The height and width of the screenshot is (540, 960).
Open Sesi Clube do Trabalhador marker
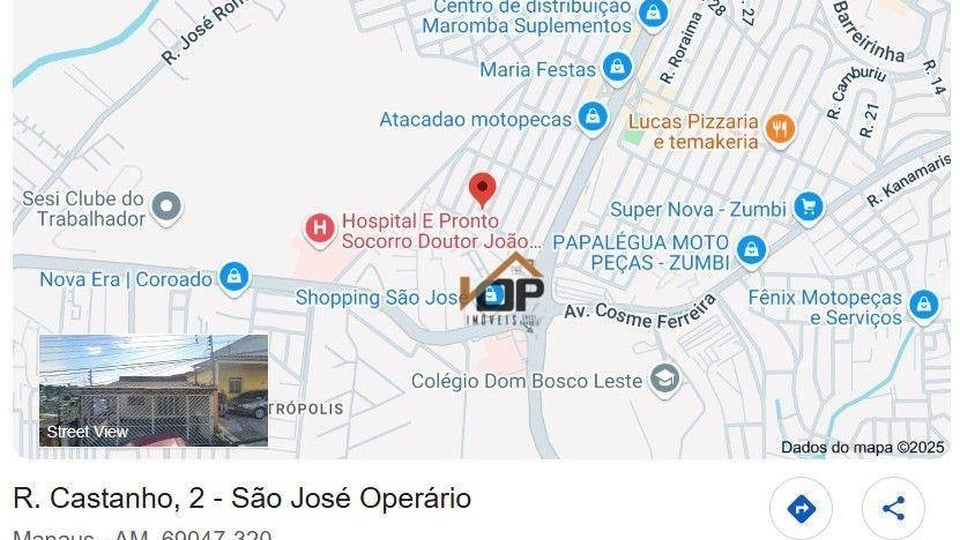pyautogui.click(x=167, y=207)
